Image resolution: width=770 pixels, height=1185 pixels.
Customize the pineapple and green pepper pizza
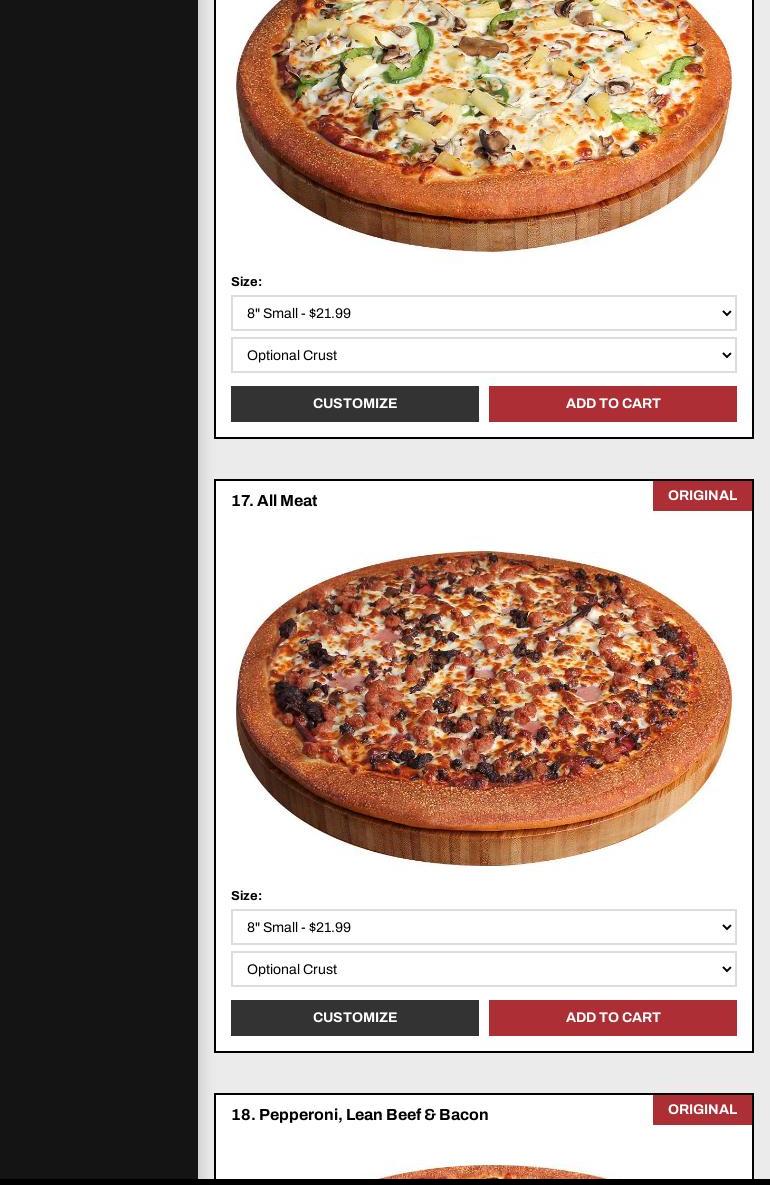click(x=354, y=404)
